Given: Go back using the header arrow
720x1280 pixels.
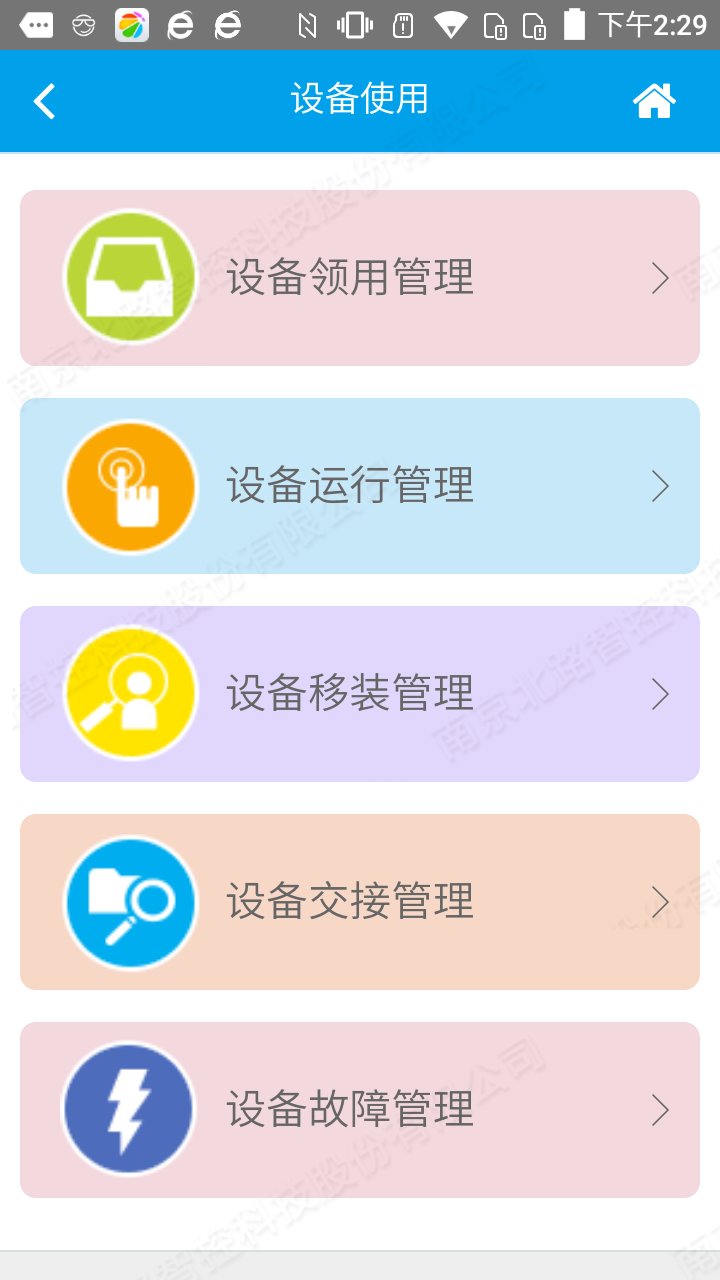Looking at the screenshot, I should click(45, 101).
